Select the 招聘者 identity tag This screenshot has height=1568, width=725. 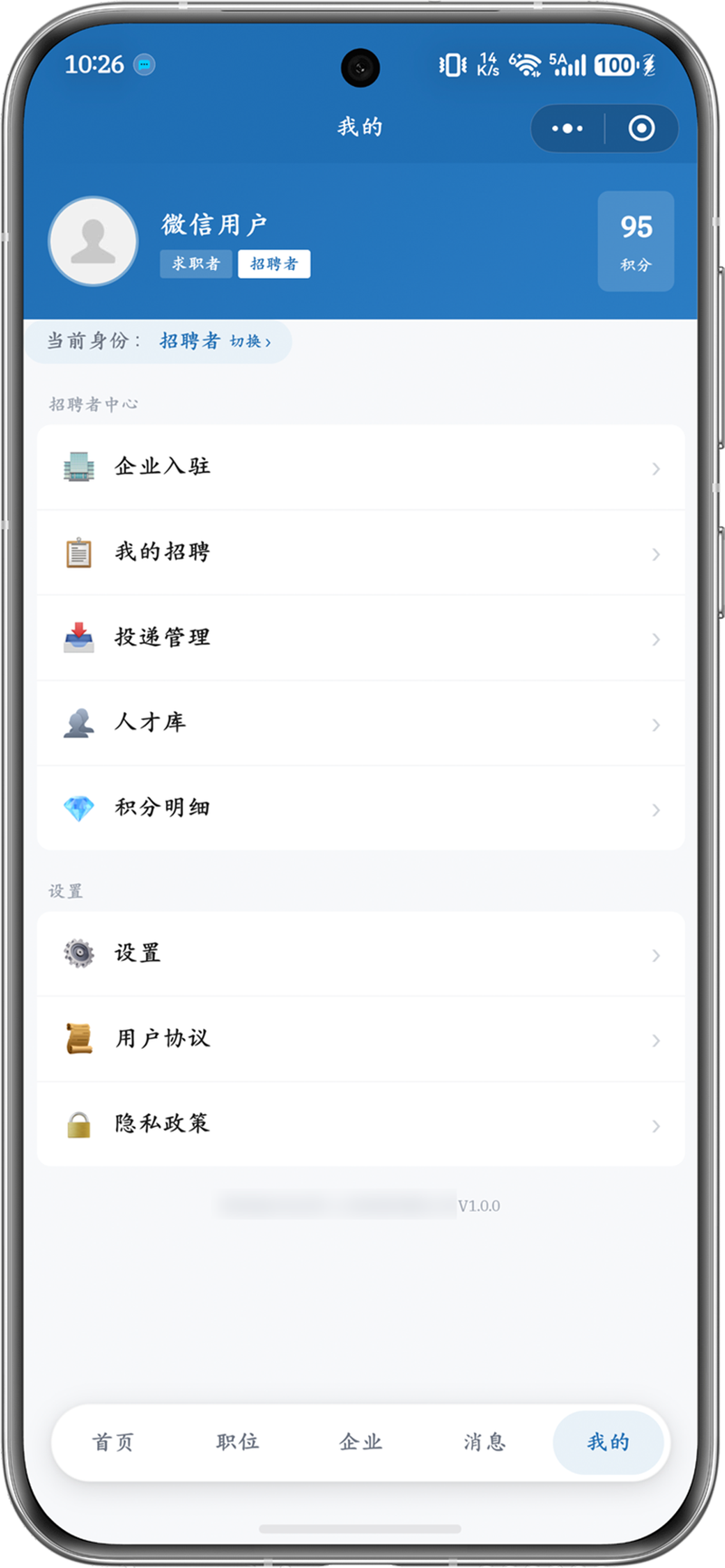click(274, 264)
